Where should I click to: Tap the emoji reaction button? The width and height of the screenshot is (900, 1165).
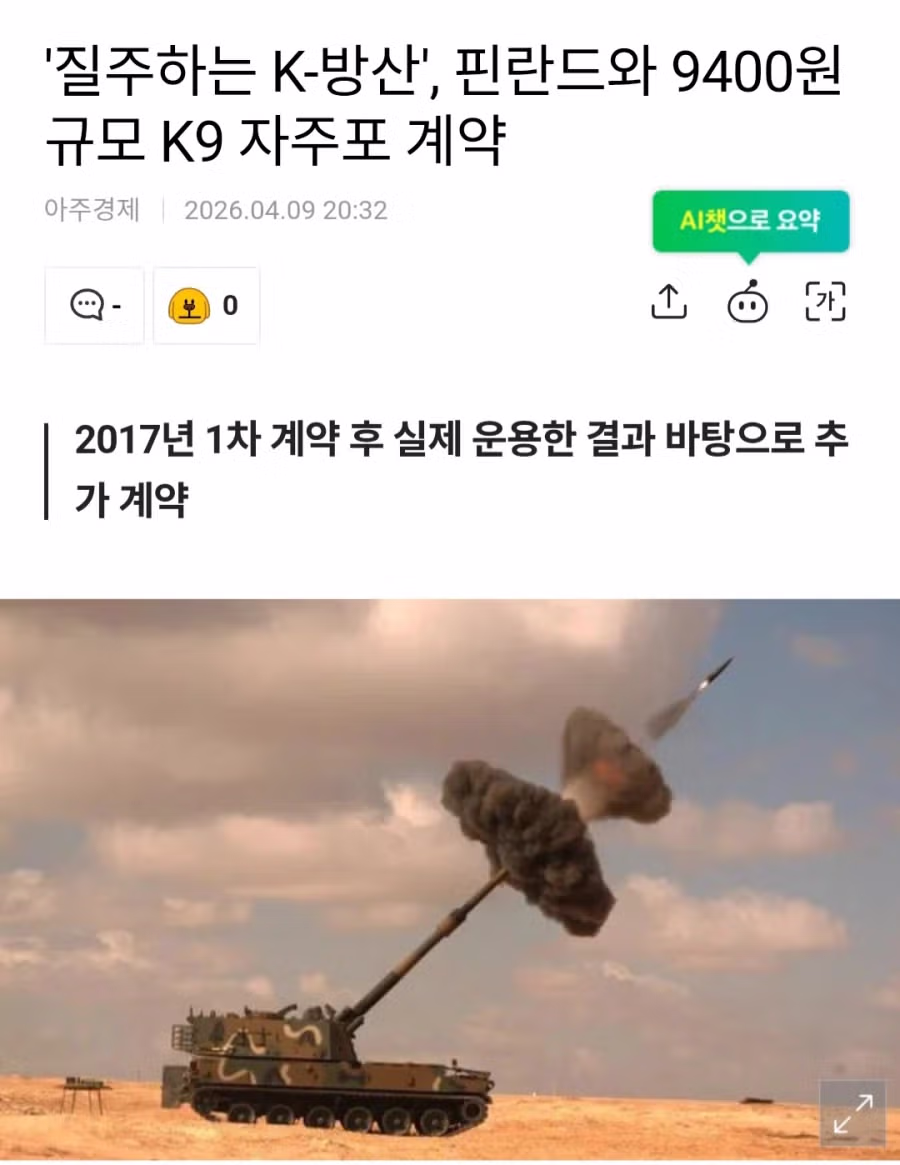point(206,305)
